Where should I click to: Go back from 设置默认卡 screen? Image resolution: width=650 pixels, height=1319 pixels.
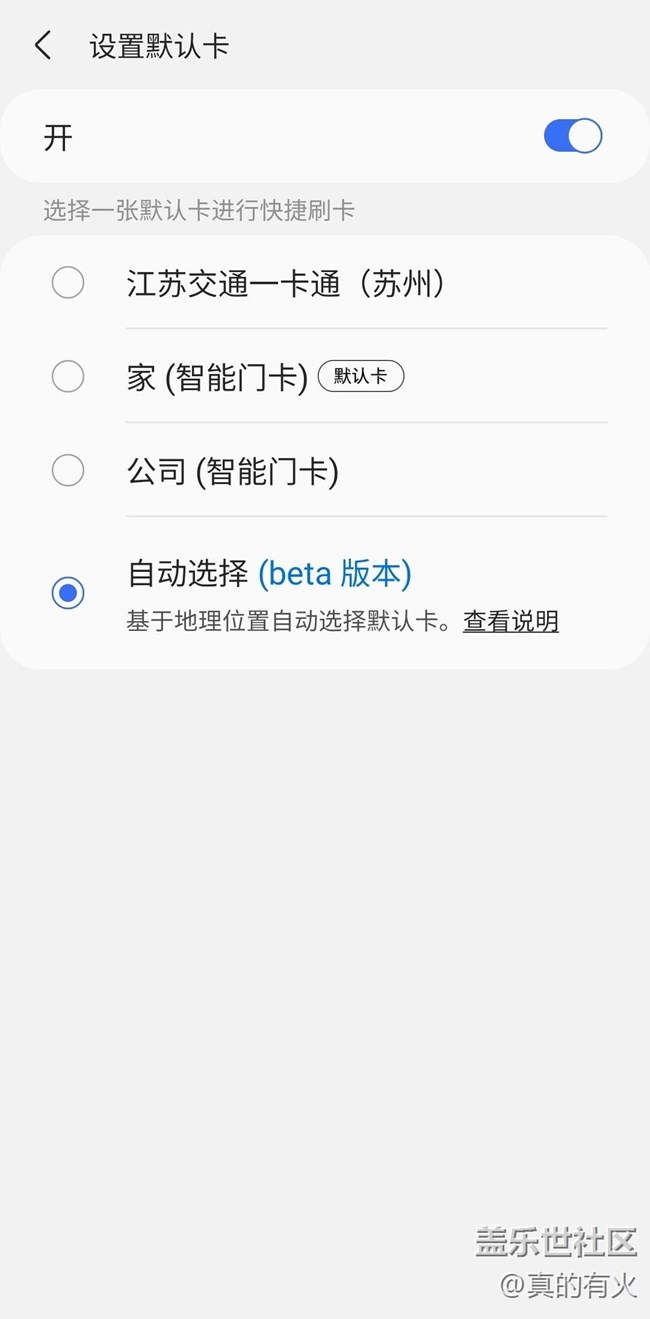43,46
